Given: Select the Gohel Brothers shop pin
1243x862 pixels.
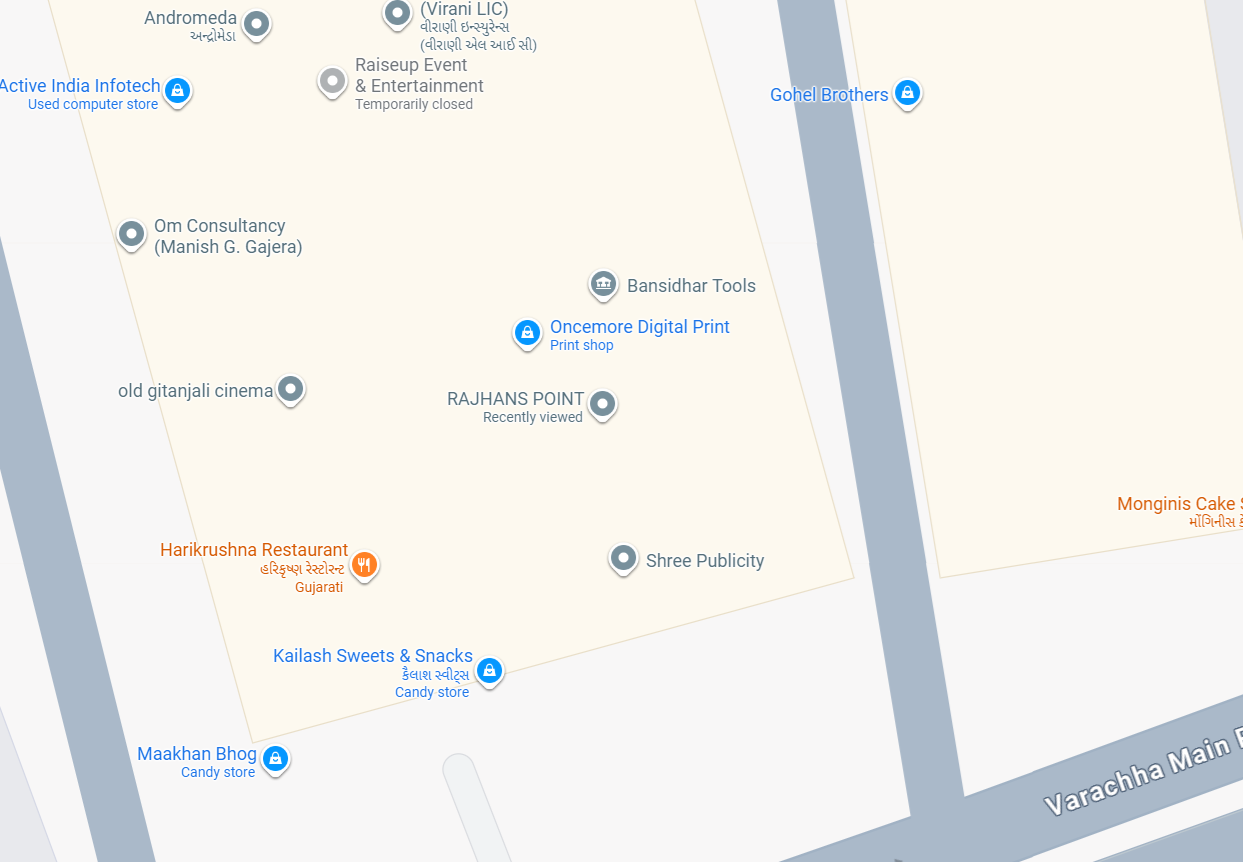Looking at the screenshot, I should click(907, 93).
